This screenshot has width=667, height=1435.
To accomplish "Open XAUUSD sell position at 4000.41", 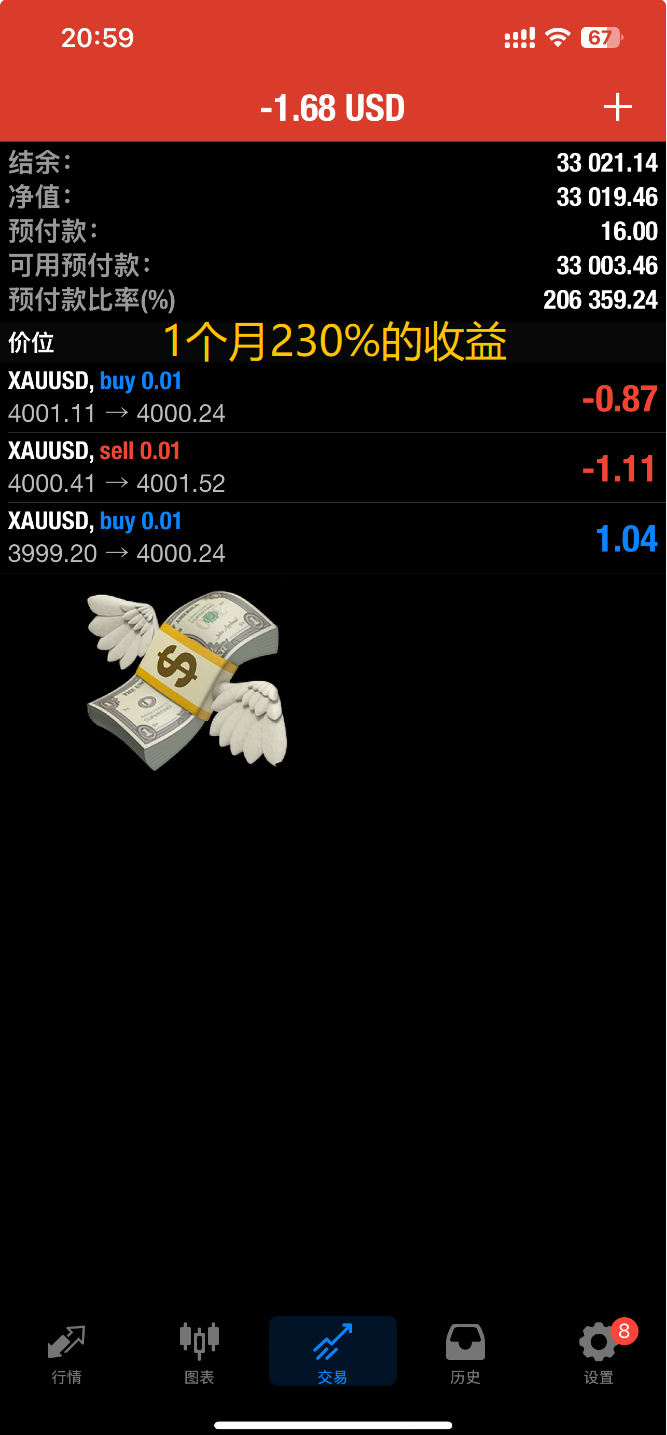I will 333,468.
